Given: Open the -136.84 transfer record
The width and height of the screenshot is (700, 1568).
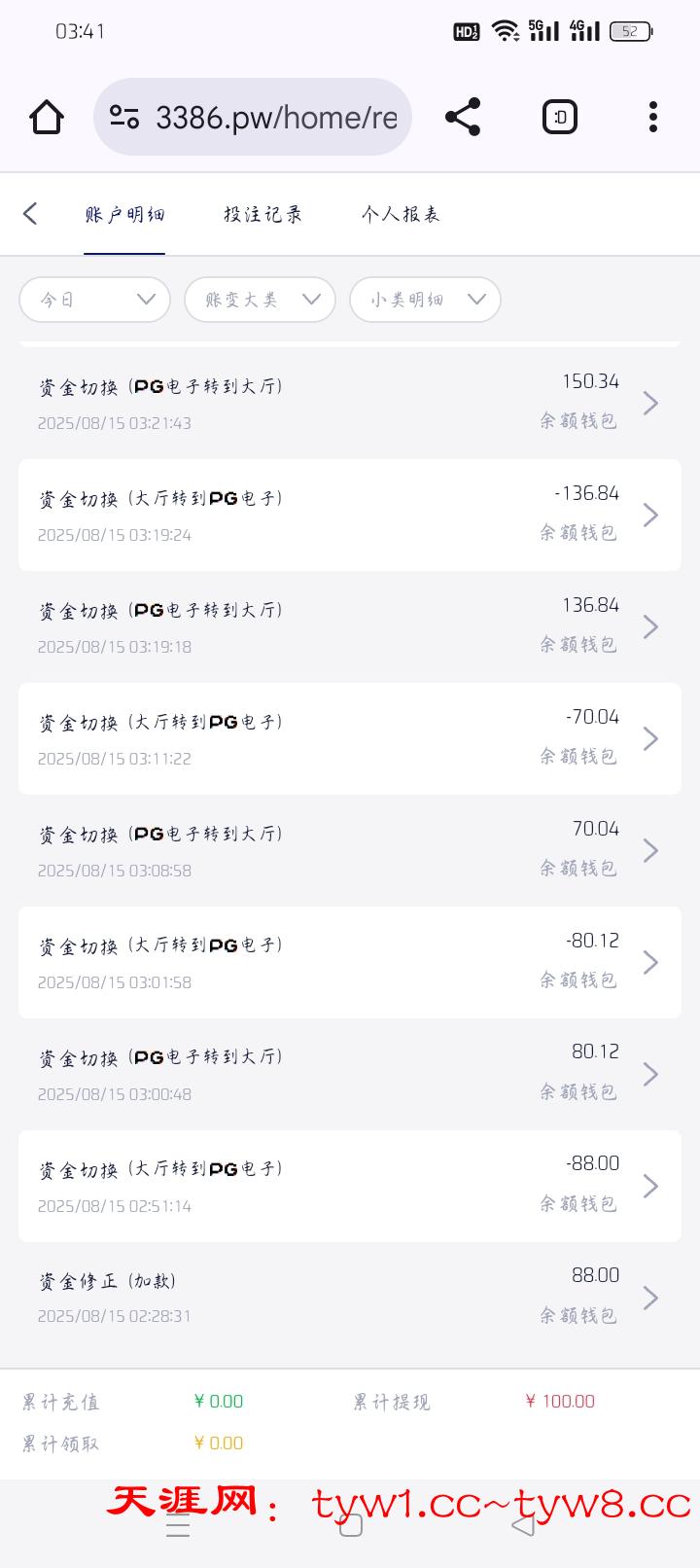Looking at the screenshot, I should click(350, 515).
